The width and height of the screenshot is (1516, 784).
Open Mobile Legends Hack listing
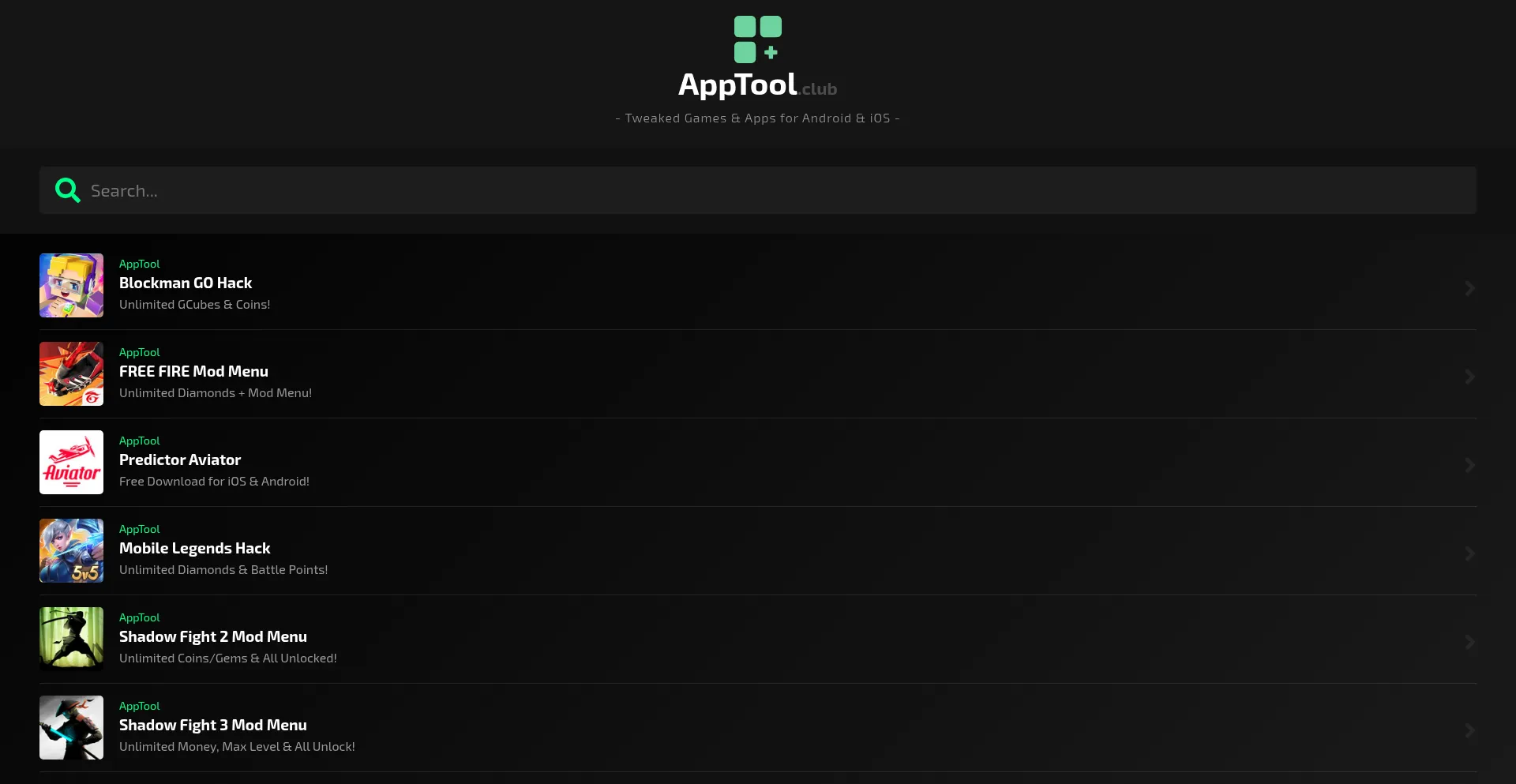click(x=194, y=549)
